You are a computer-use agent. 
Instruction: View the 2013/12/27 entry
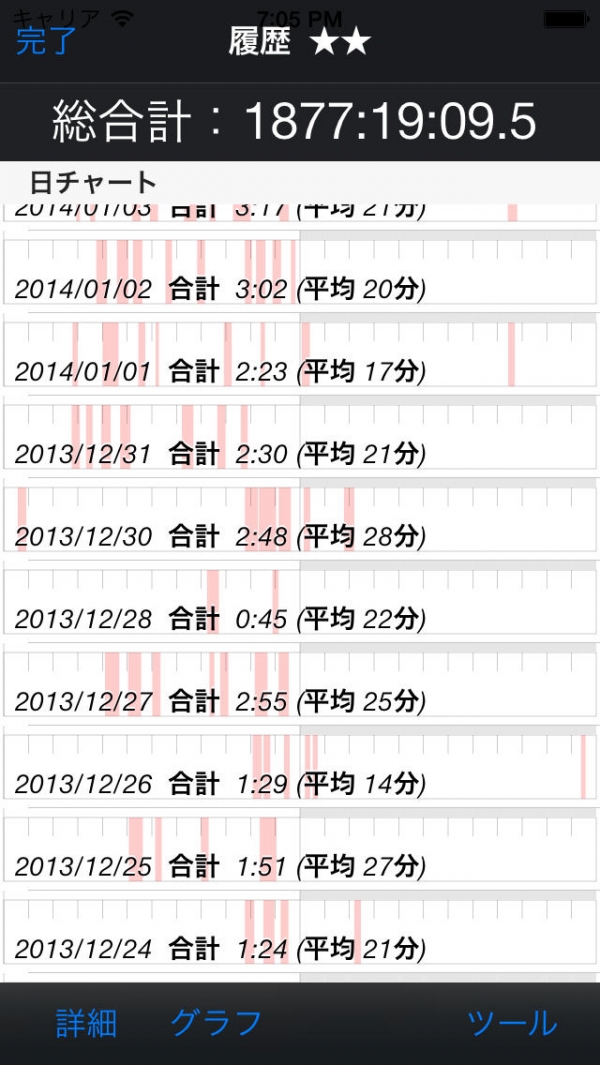300,683
